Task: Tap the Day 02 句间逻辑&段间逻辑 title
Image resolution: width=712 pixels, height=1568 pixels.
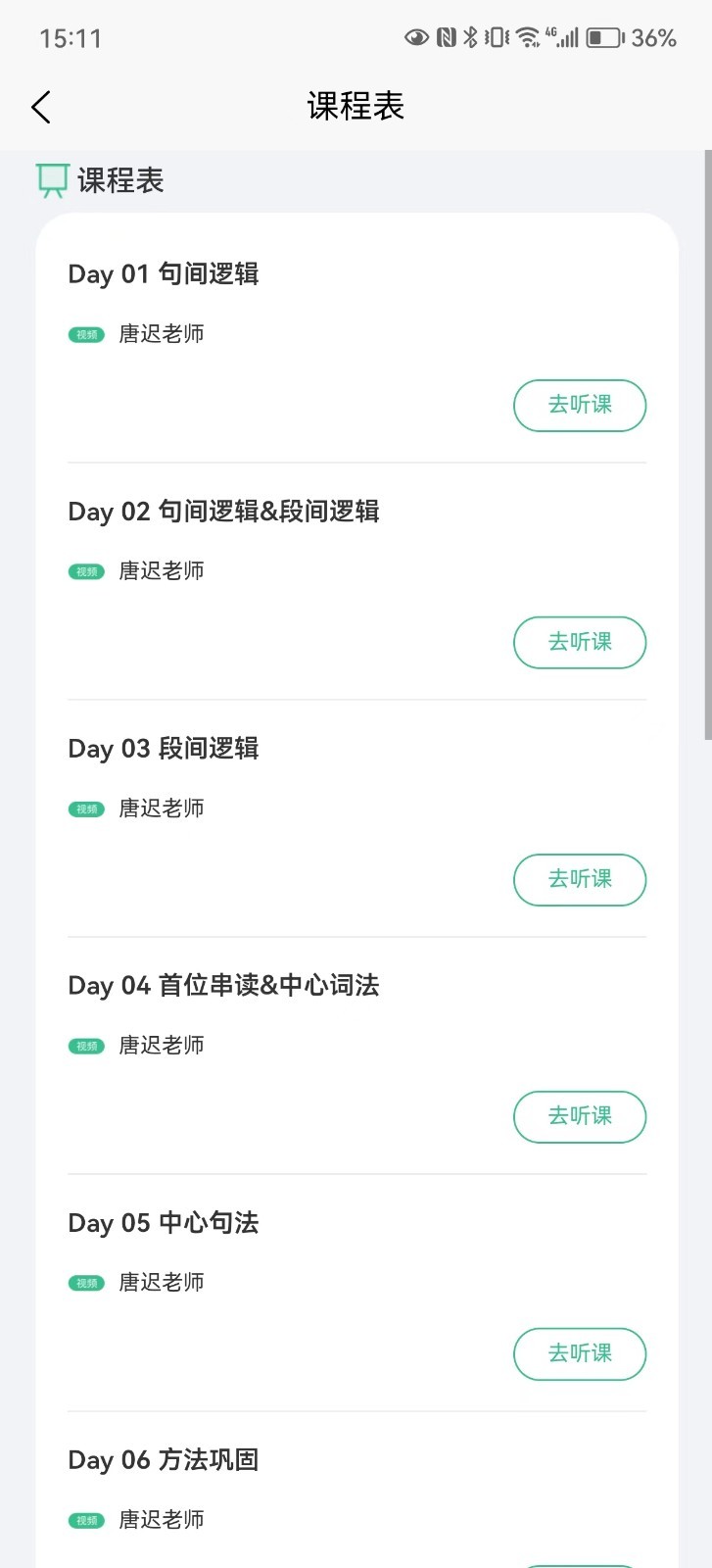Action: point(222,512)
